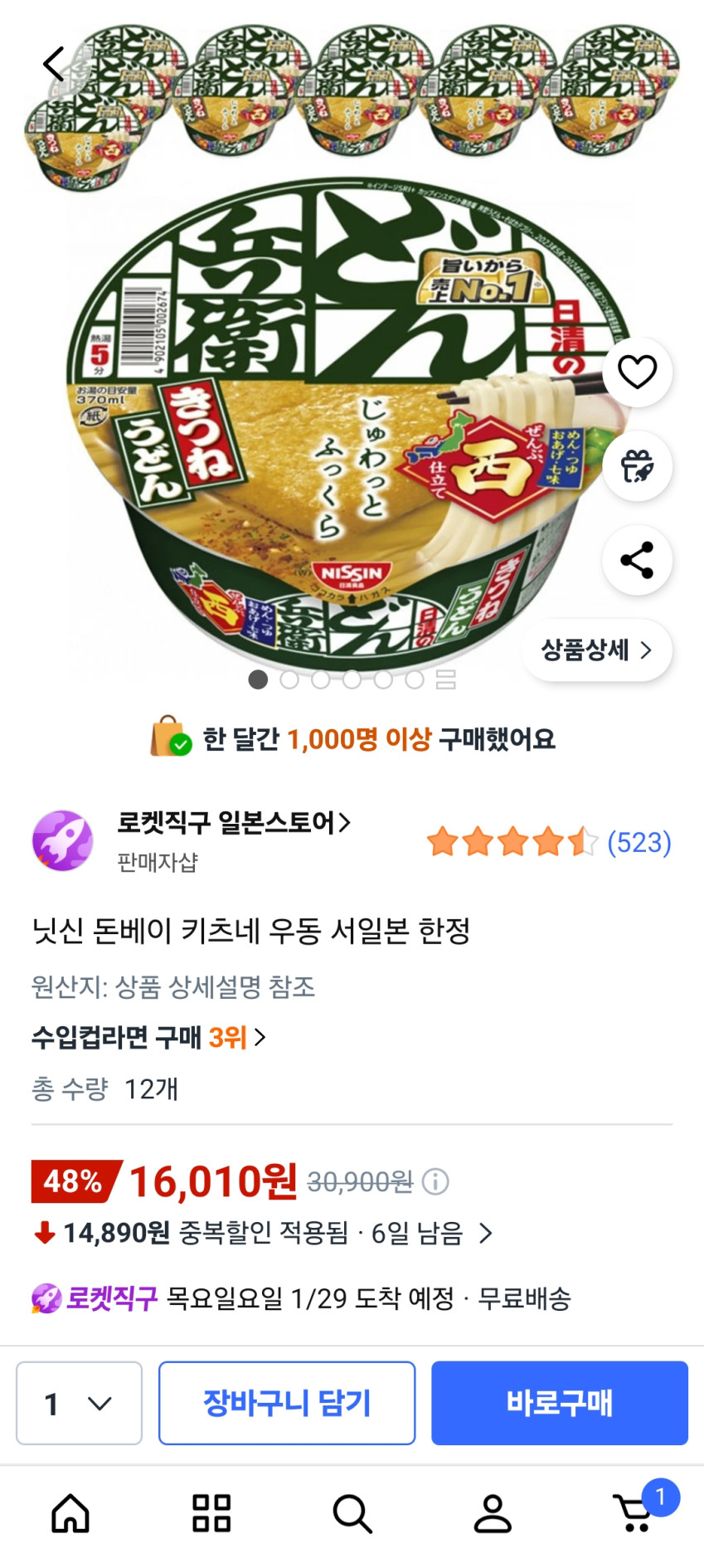Open search from the bottom bar

tap(352, 1513)
